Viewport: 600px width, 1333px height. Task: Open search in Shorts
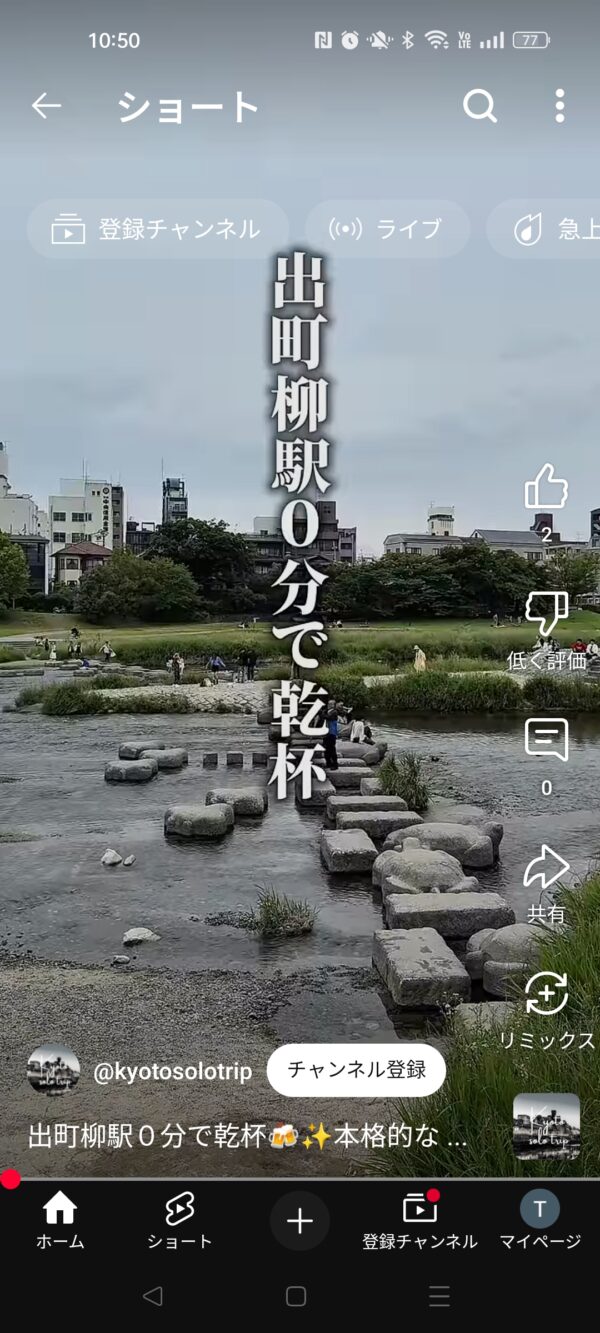tap(480, 106)
